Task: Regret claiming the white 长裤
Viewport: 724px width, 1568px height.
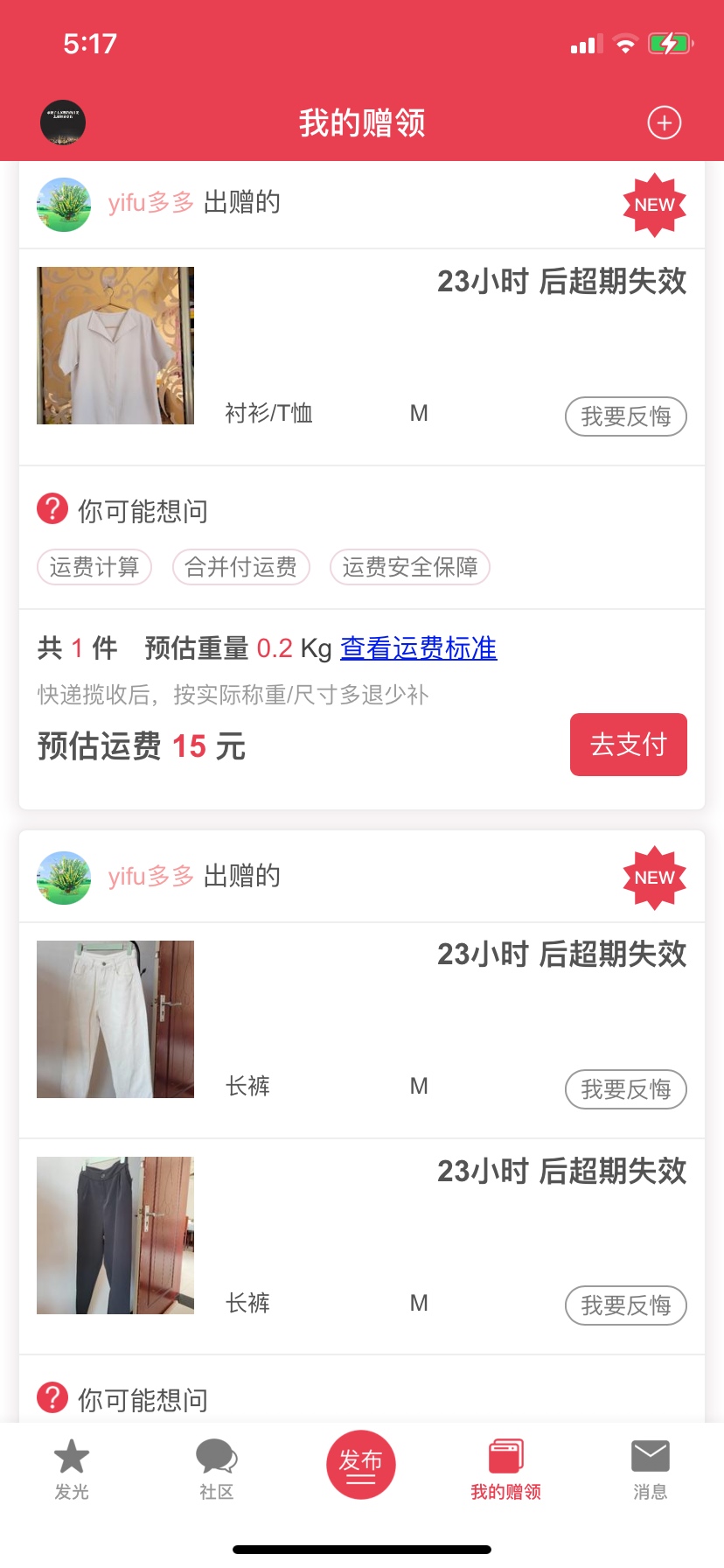Action: coord(625,1089)
